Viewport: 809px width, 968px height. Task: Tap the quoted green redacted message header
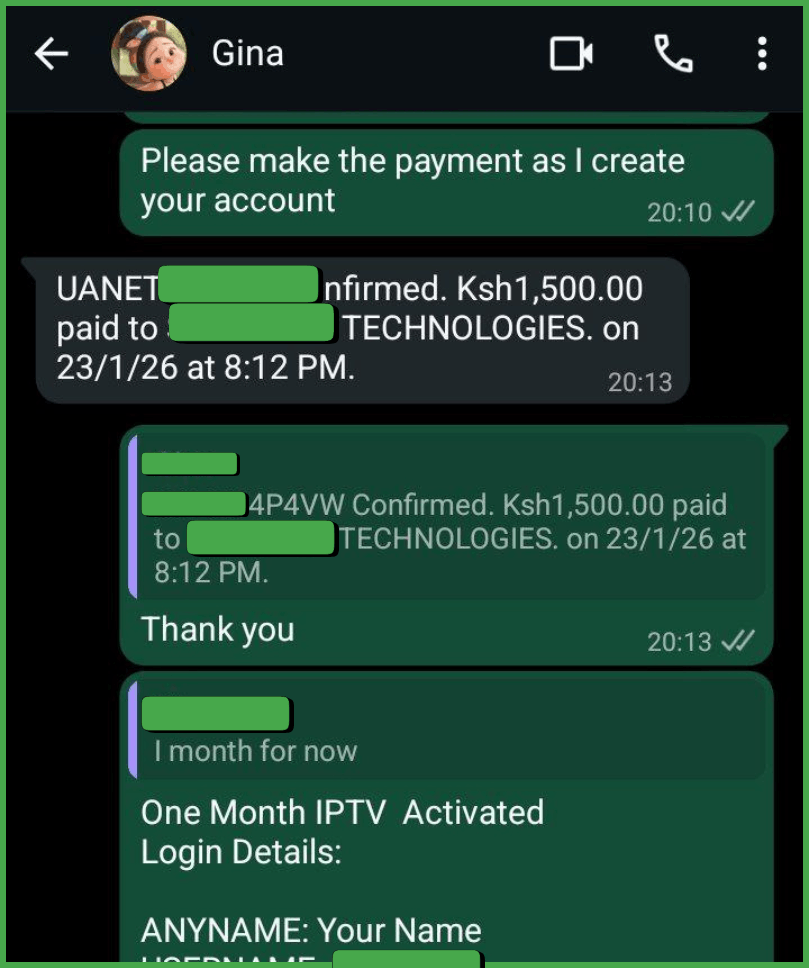point(190,462)
